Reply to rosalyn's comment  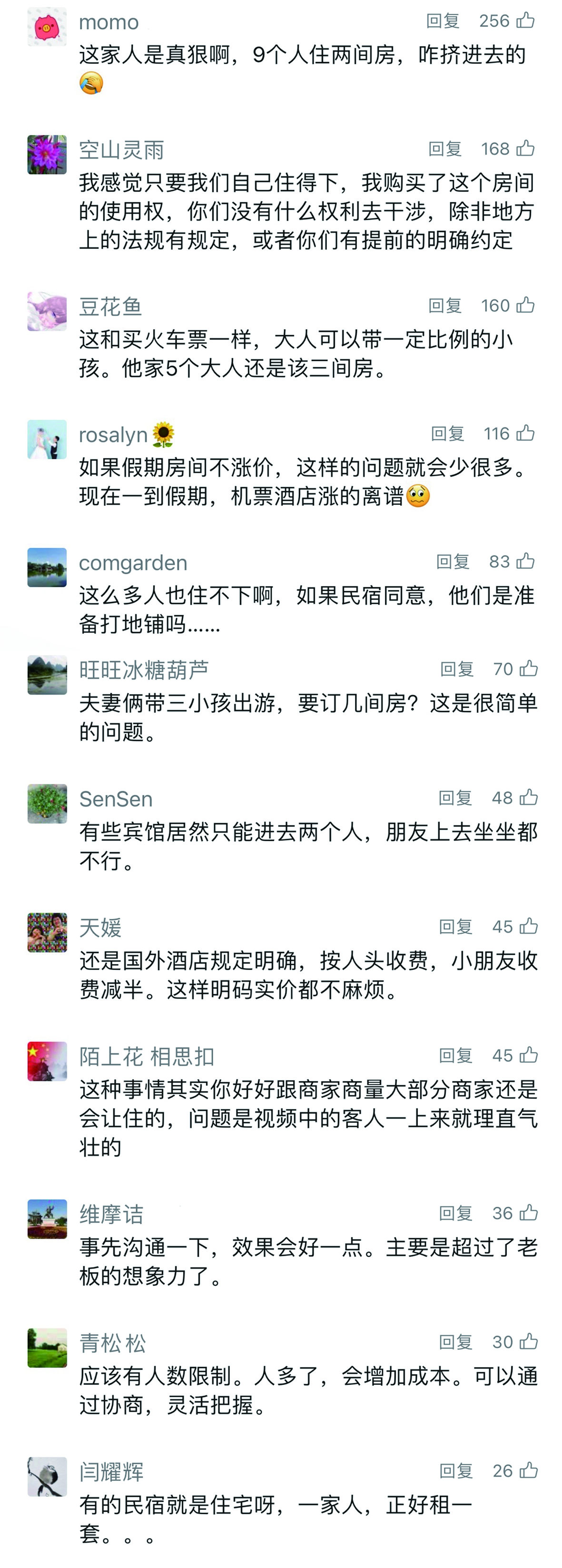[447, 434]
